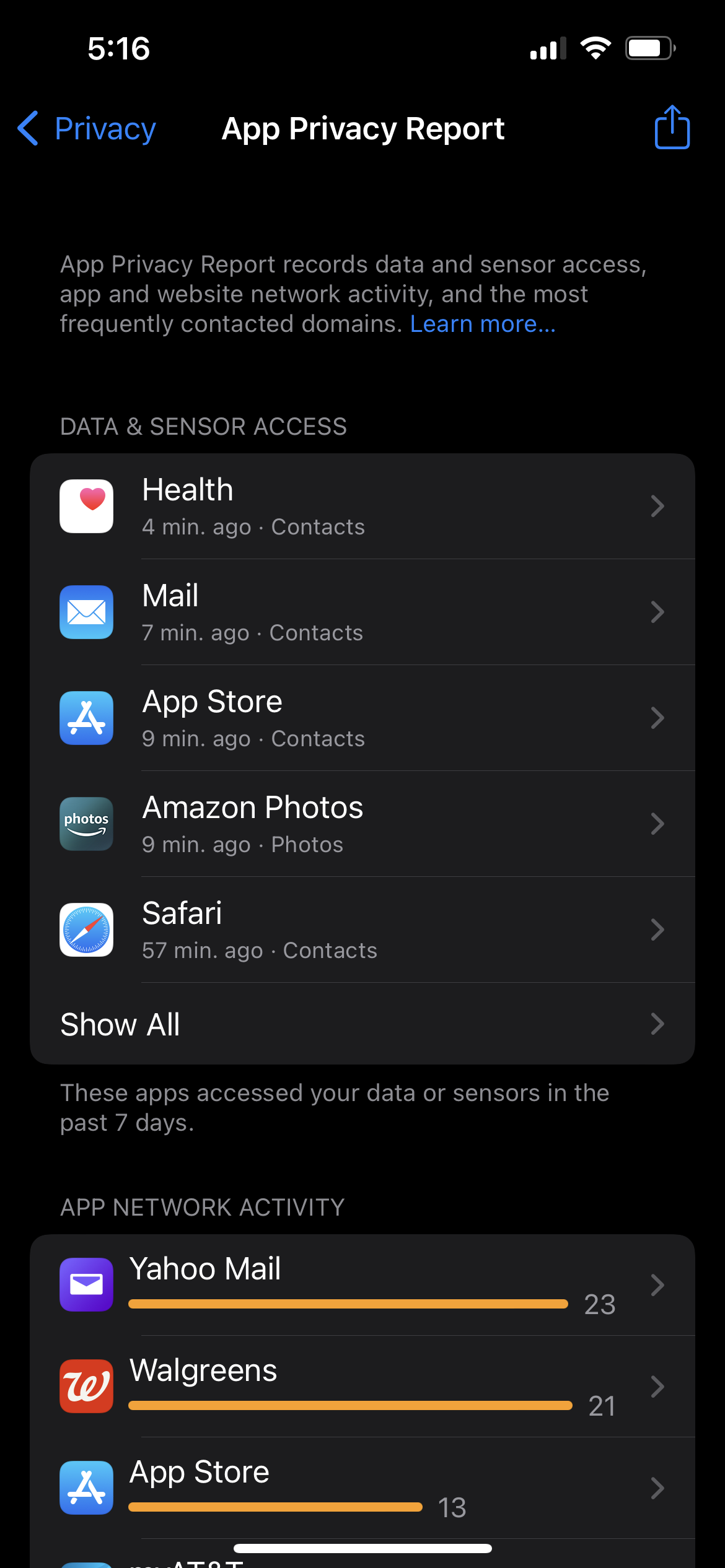Show all data and sensor access
This screenshot has width=725, height=1568.
[x=362, y=1024]
